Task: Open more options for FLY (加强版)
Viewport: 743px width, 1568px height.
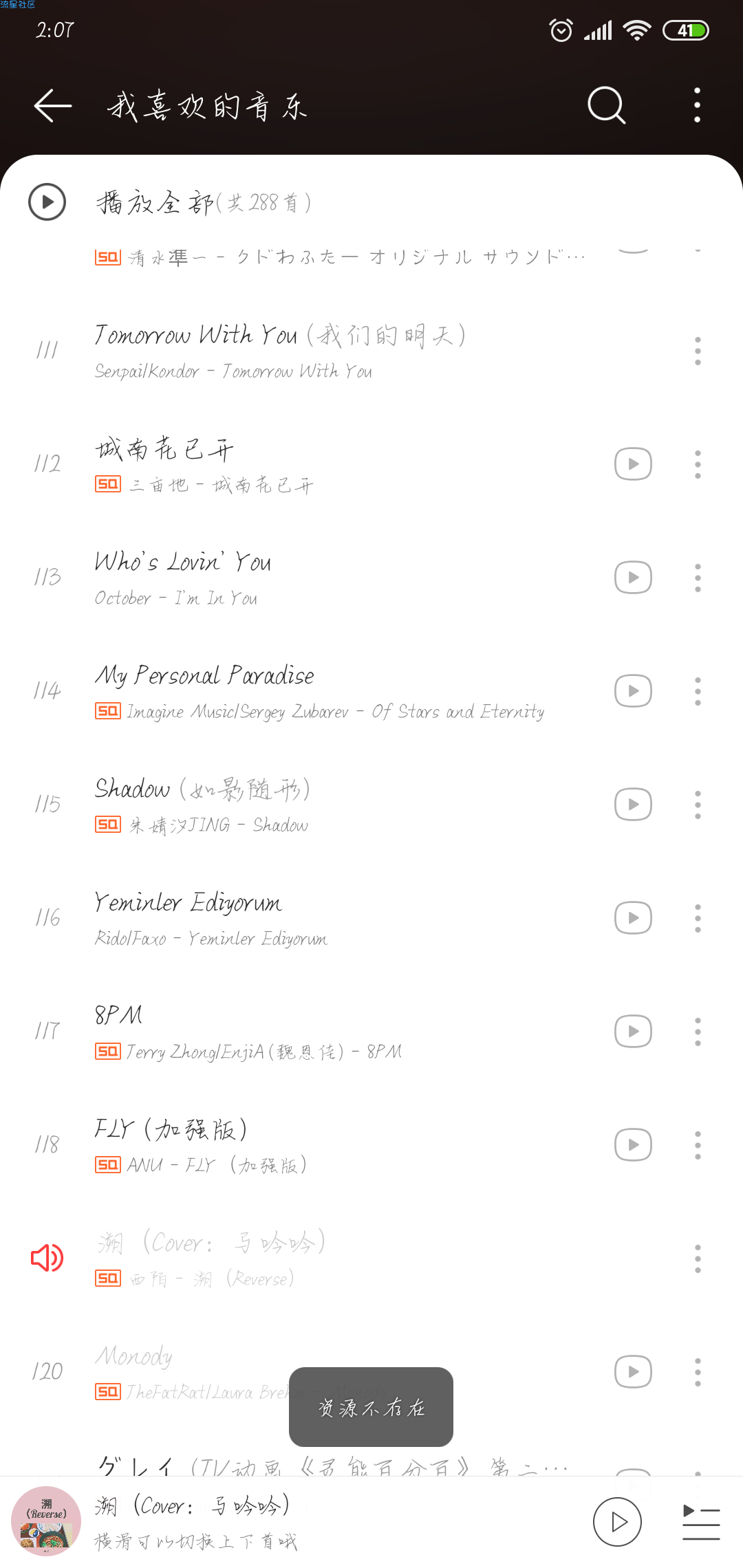Action: [x=698, y=1145]
